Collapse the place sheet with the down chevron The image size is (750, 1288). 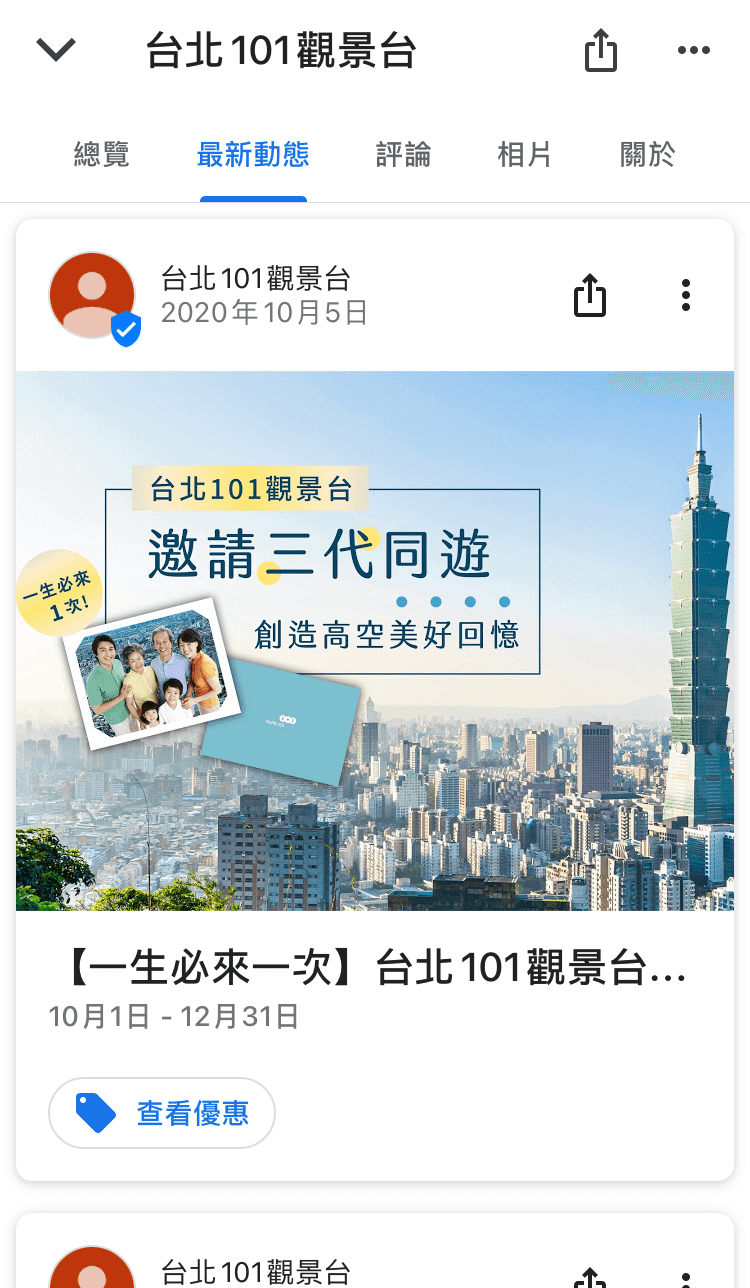(56, 50)
